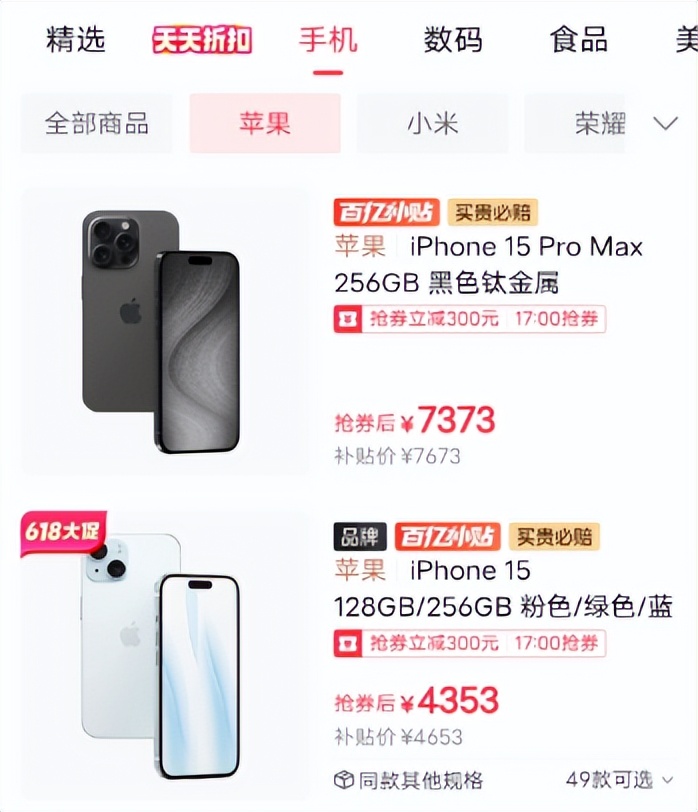Screen dimensions: 698x812
Task: Switch to the 精选 tab
Action: pos(75,40)
